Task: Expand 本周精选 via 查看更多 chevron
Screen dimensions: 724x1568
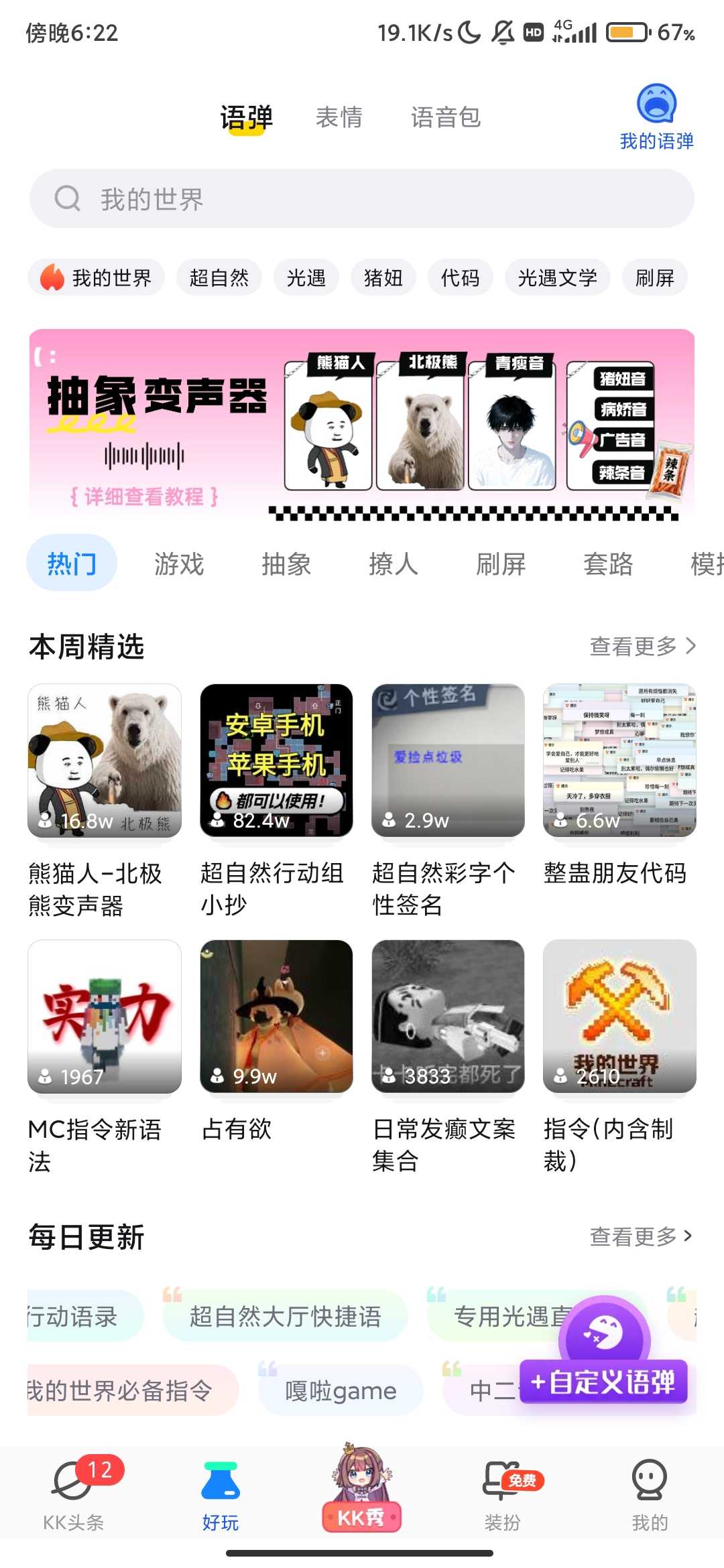Action: (641, 645)
